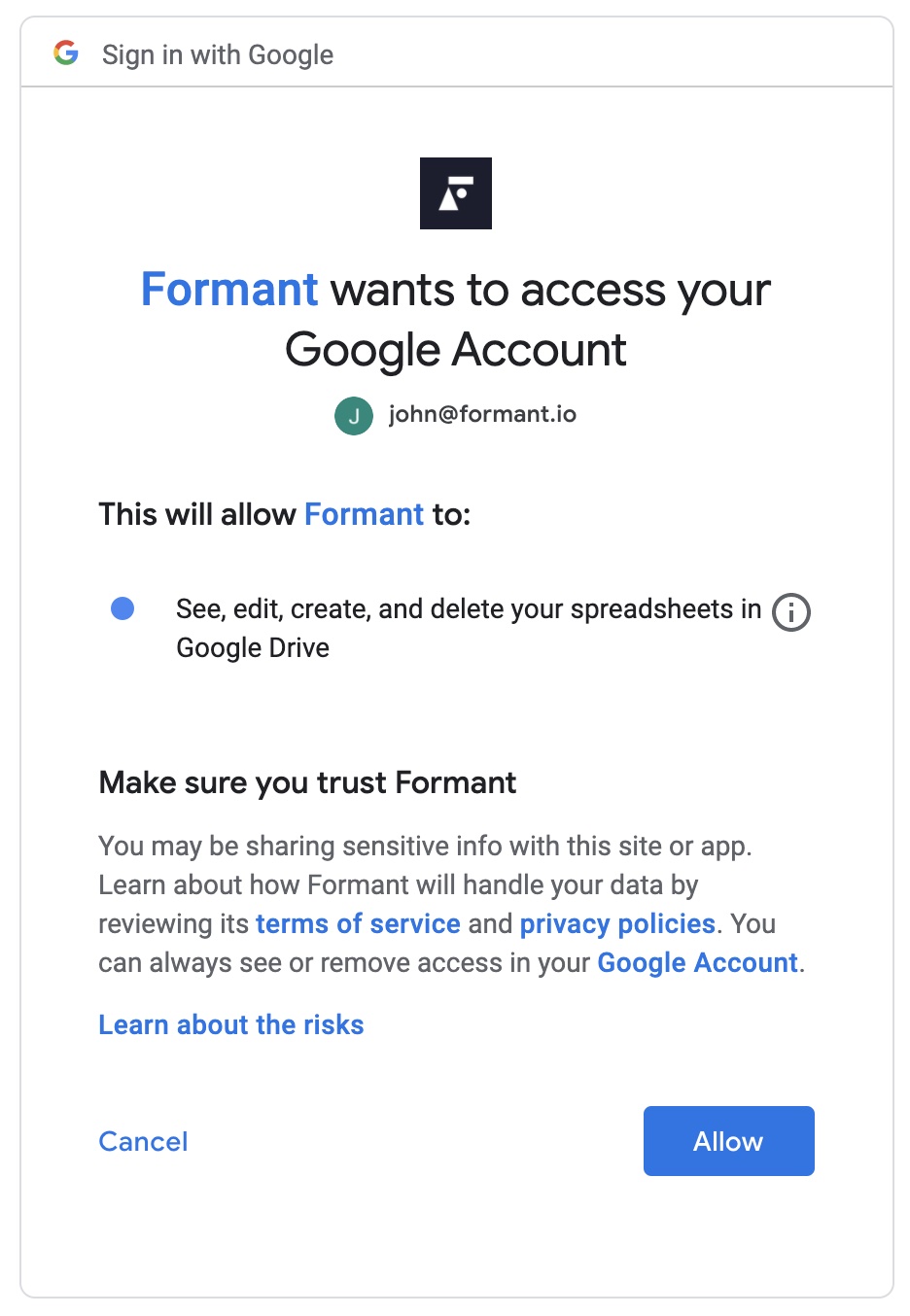Open the info icon for spreadsheets permission
Screen dimensions: 910x1316
pos(790,612)
